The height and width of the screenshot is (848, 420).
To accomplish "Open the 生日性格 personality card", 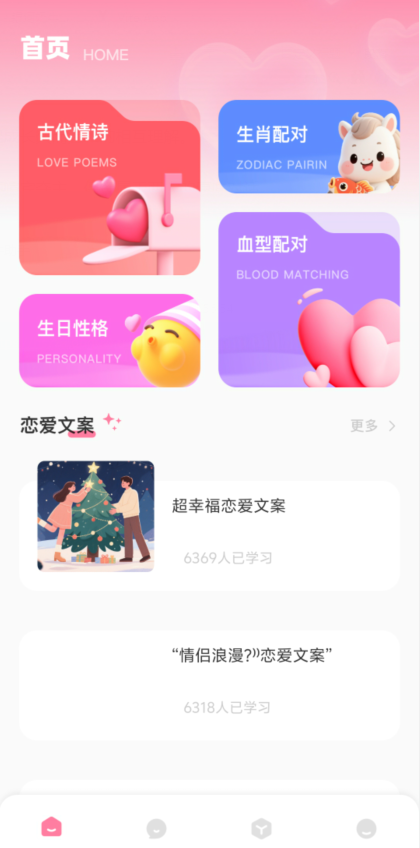I will [x=110, y=341].
